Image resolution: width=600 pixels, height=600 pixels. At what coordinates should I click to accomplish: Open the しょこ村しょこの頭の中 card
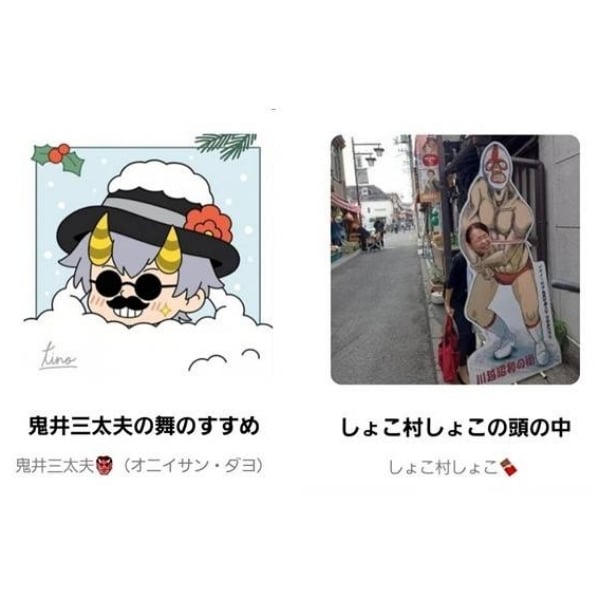tap(456, 427)
